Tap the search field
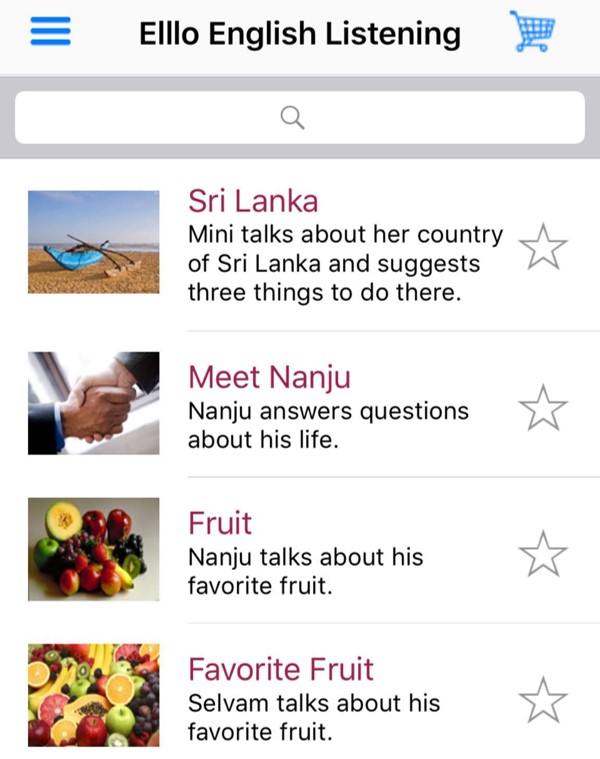 coord(299,118)
